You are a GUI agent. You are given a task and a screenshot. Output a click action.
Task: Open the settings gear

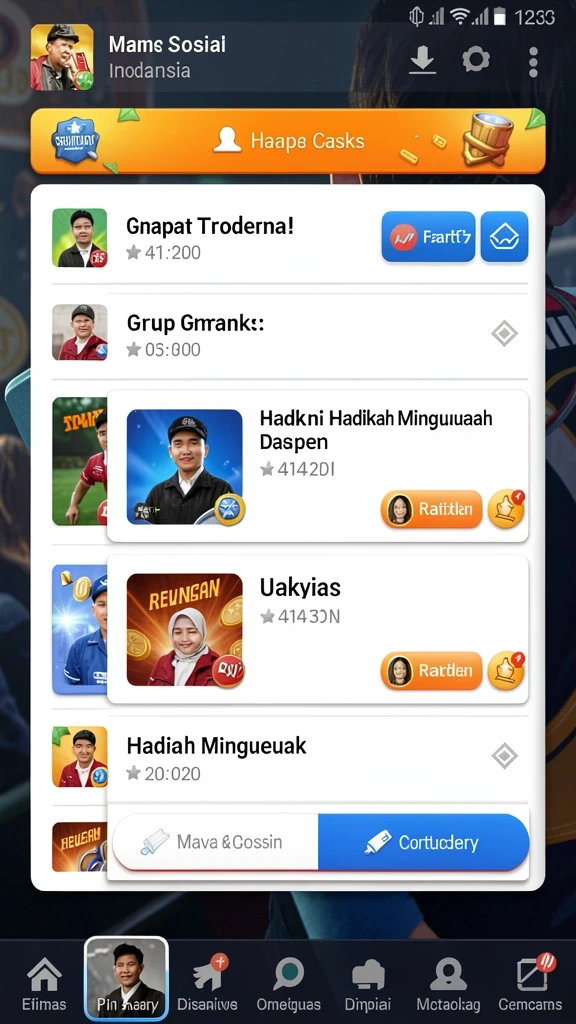[x=476, y=61]
